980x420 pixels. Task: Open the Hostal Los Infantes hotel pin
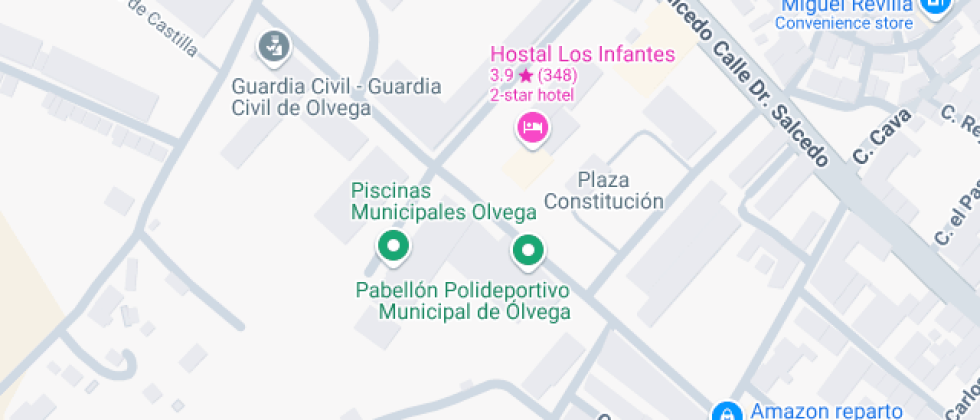click(x=533, y=127)
